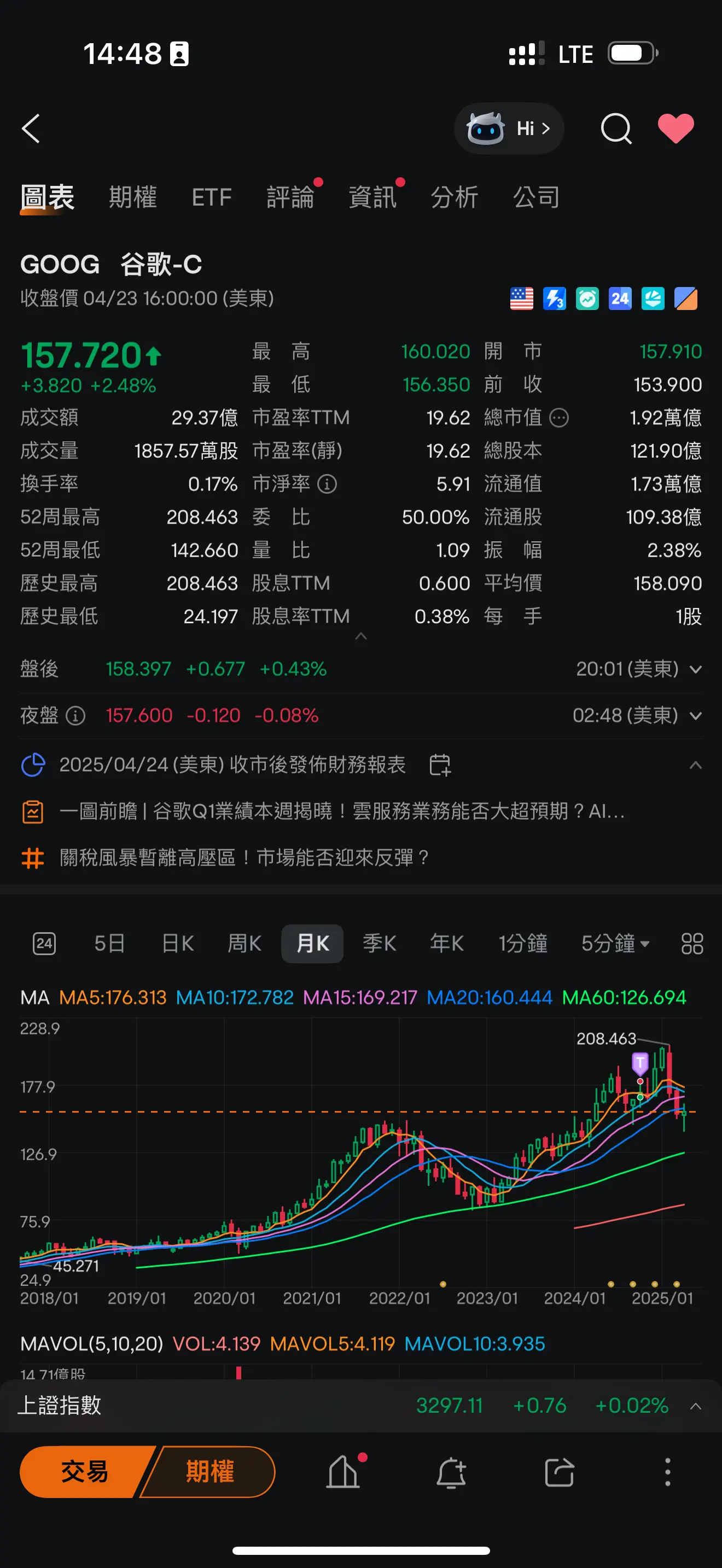Open the 分析 tab
Viewport: 722px width, 1568px height.
click(x=455, y=197)
